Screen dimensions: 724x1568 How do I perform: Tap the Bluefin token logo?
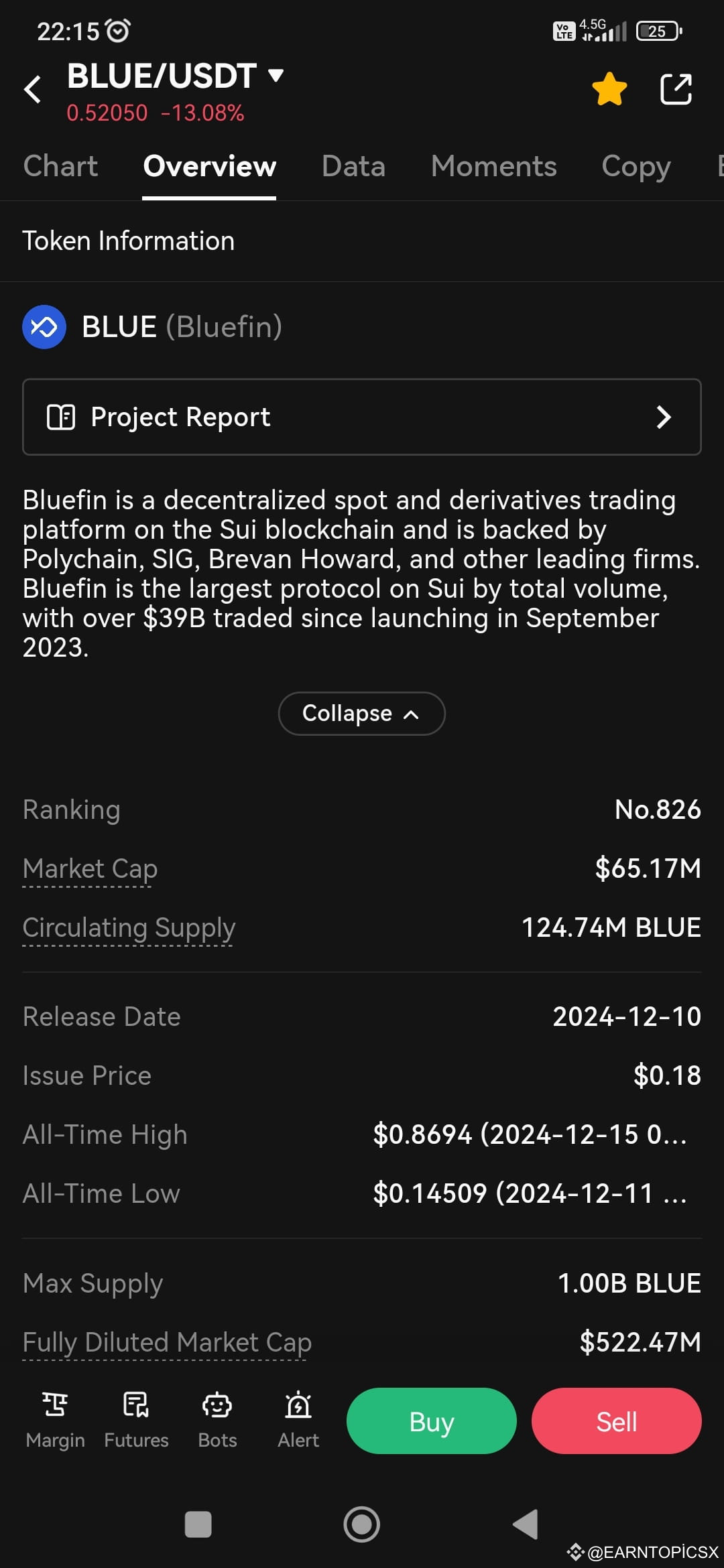coord(44,327)
